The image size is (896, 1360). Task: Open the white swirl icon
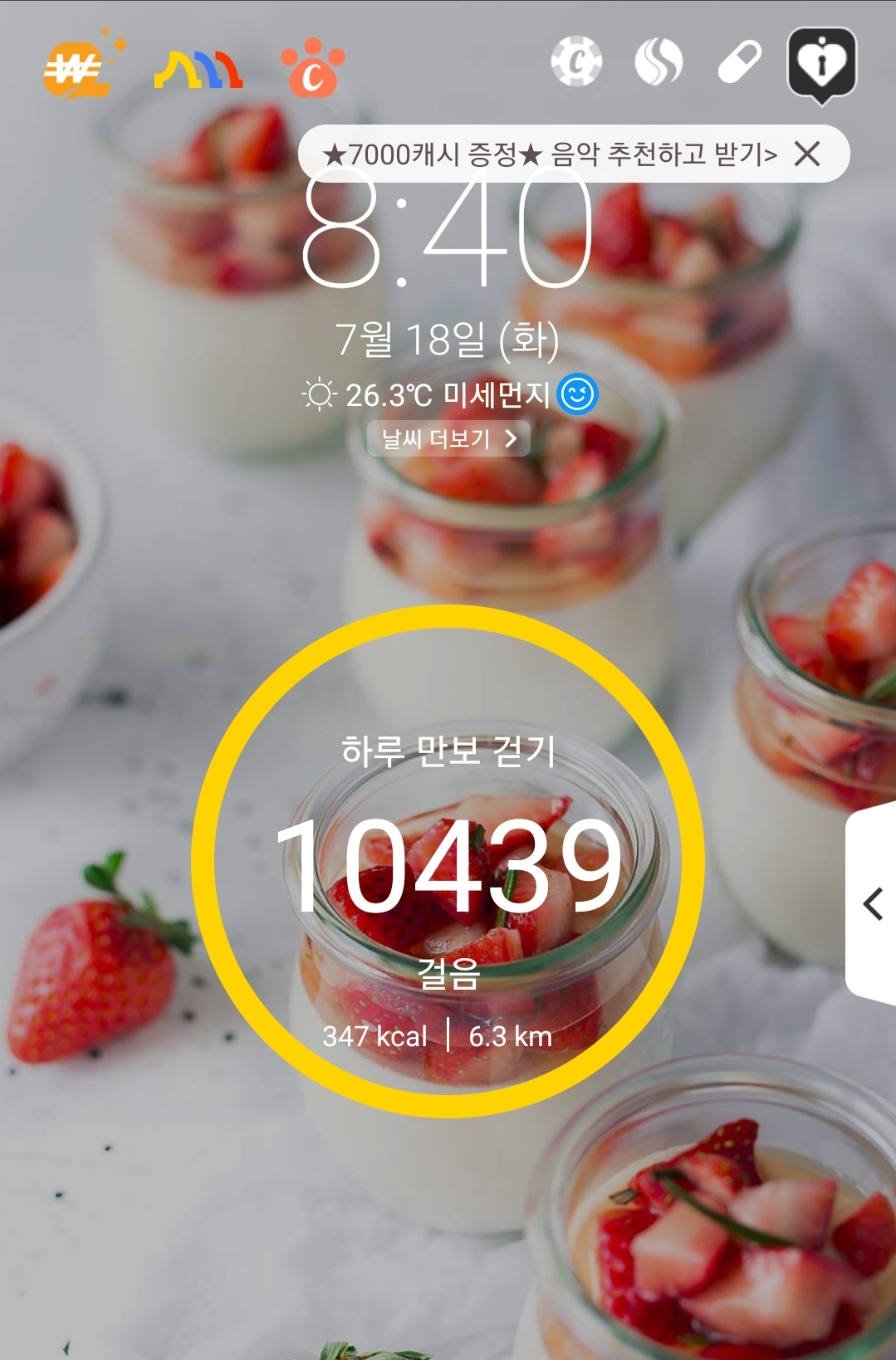(x=659, y=62)
